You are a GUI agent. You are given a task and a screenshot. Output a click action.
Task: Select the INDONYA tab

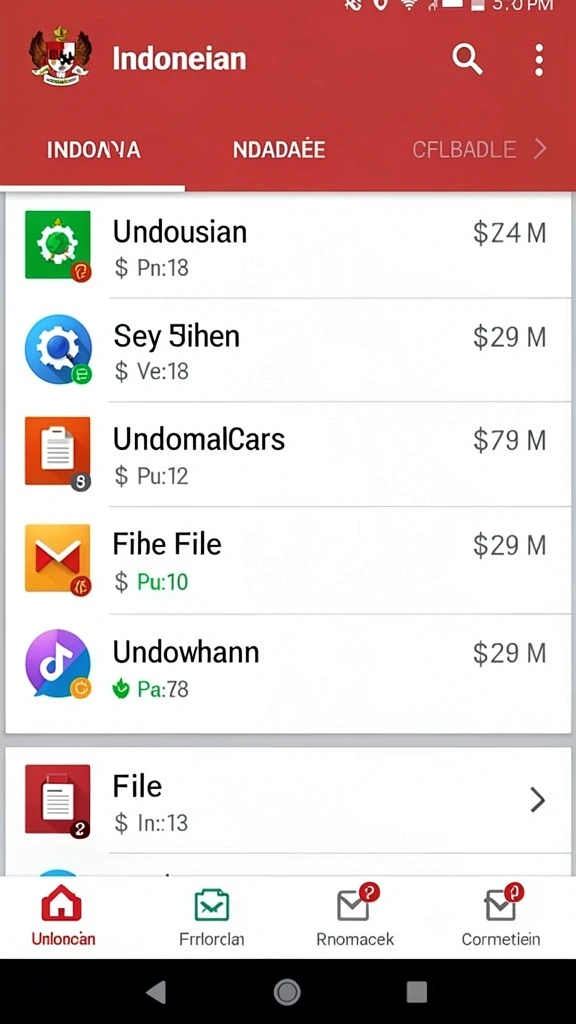click(93, 150)
